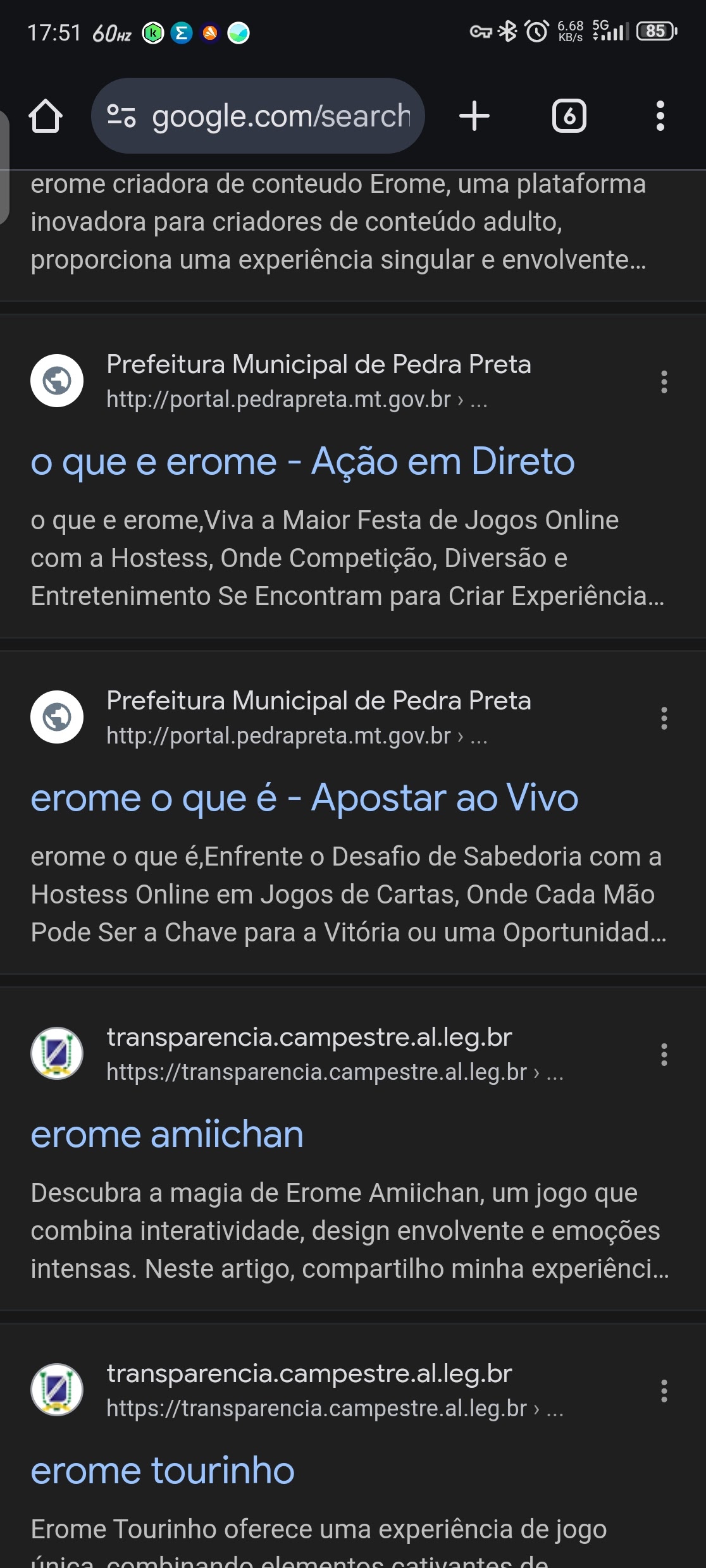Show more options for 'Ação em Direto' result

click(x=664, y=382)
